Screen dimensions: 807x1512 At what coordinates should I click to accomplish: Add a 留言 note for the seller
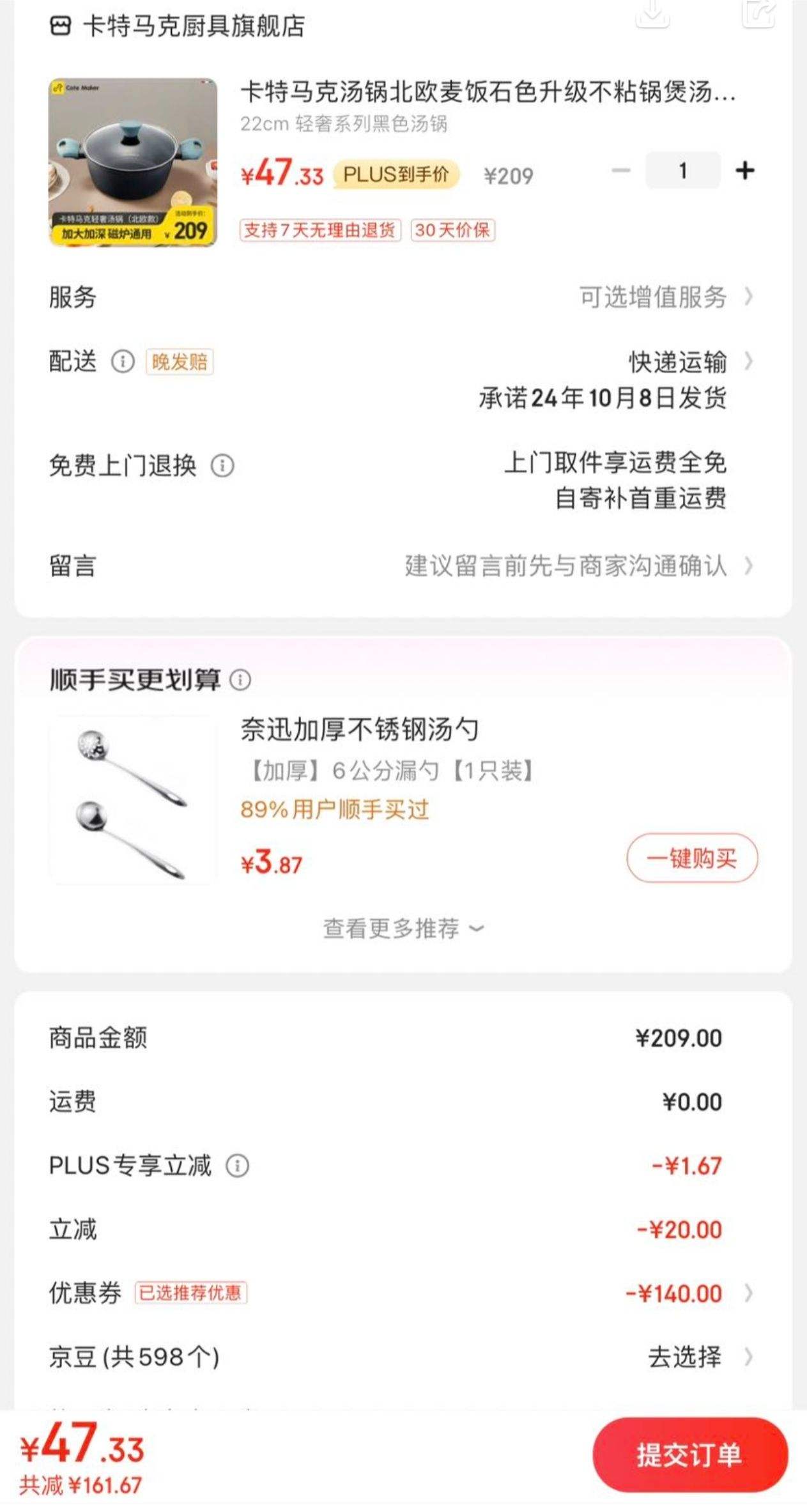coord(575,566)
